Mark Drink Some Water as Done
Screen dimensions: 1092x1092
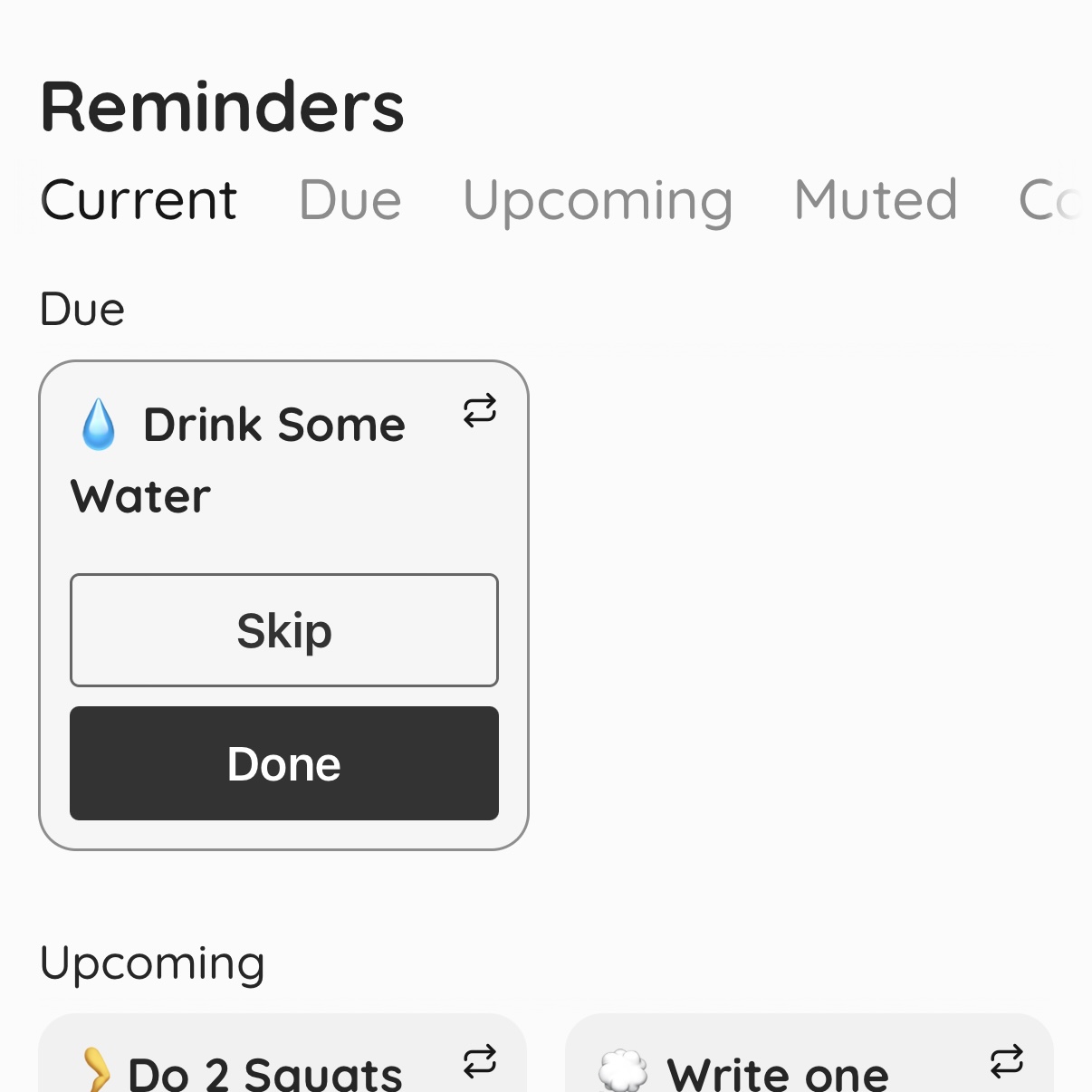coord(283,763)
